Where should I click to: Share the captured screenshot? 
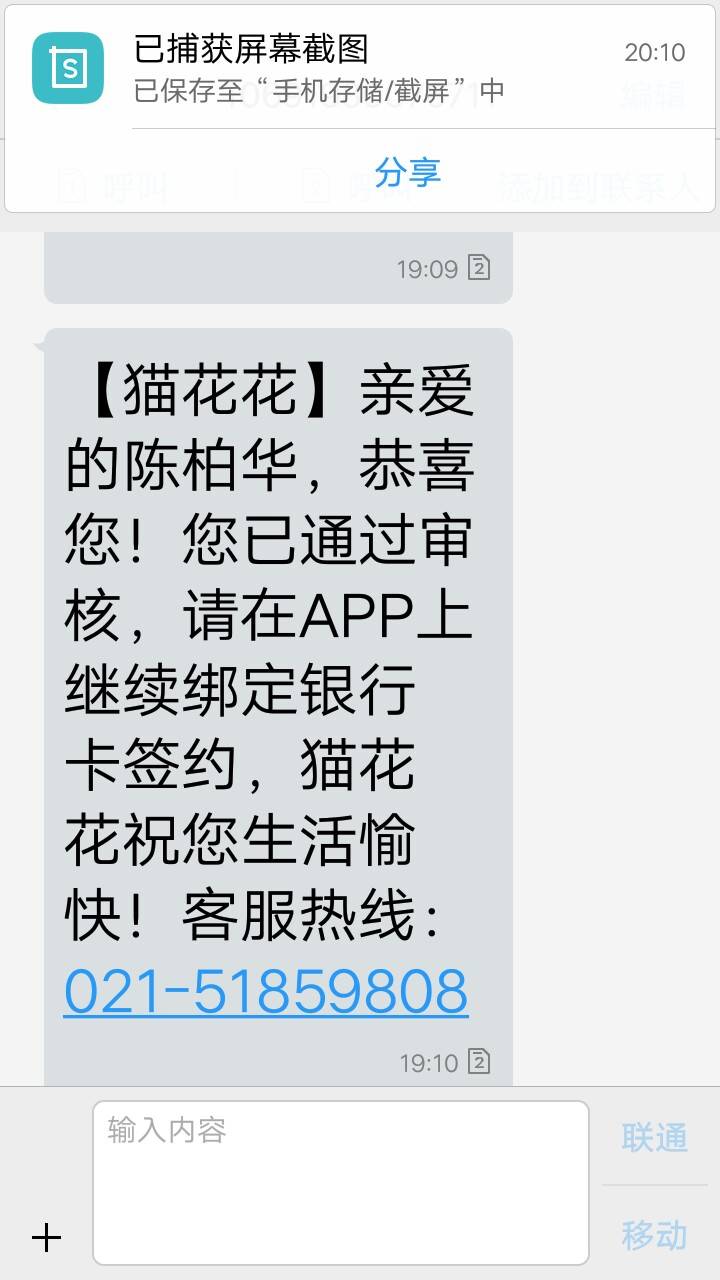coord(408,172)
